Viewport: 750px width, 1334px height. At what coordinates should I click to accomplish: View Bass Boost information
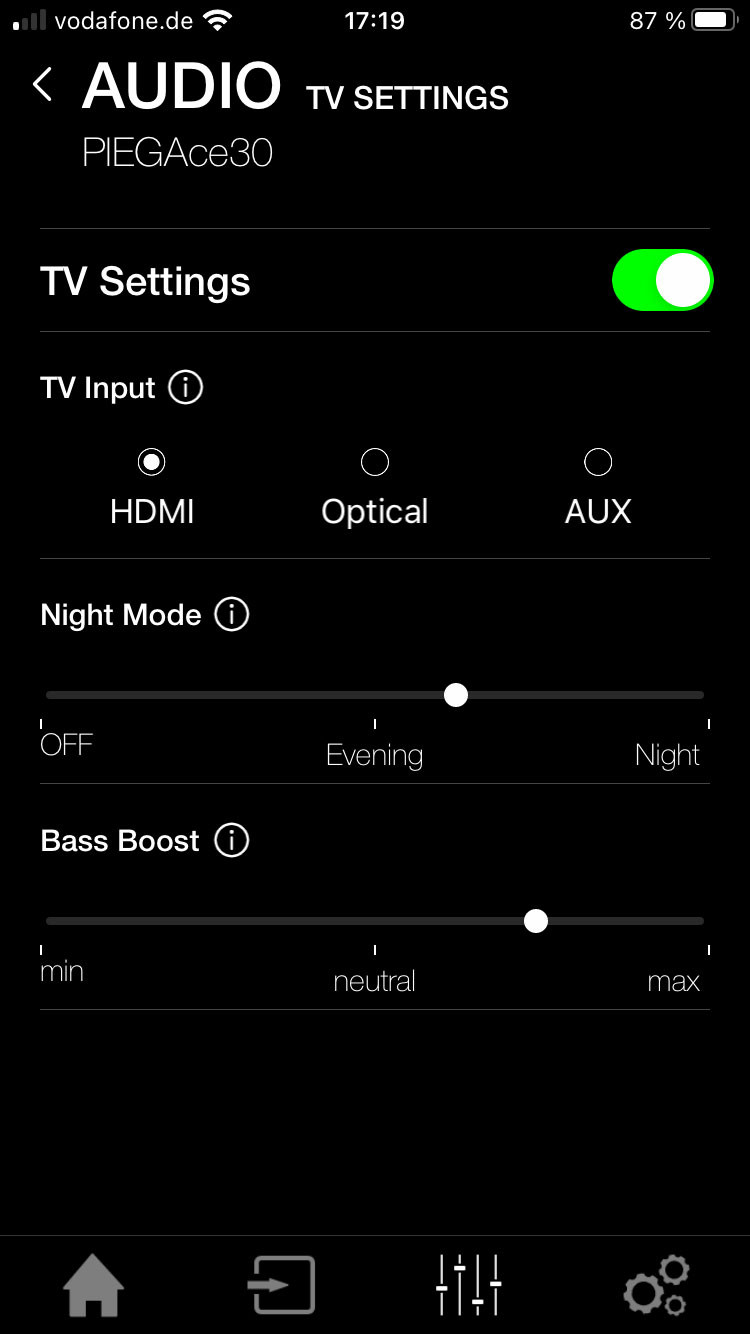point(232,841)
